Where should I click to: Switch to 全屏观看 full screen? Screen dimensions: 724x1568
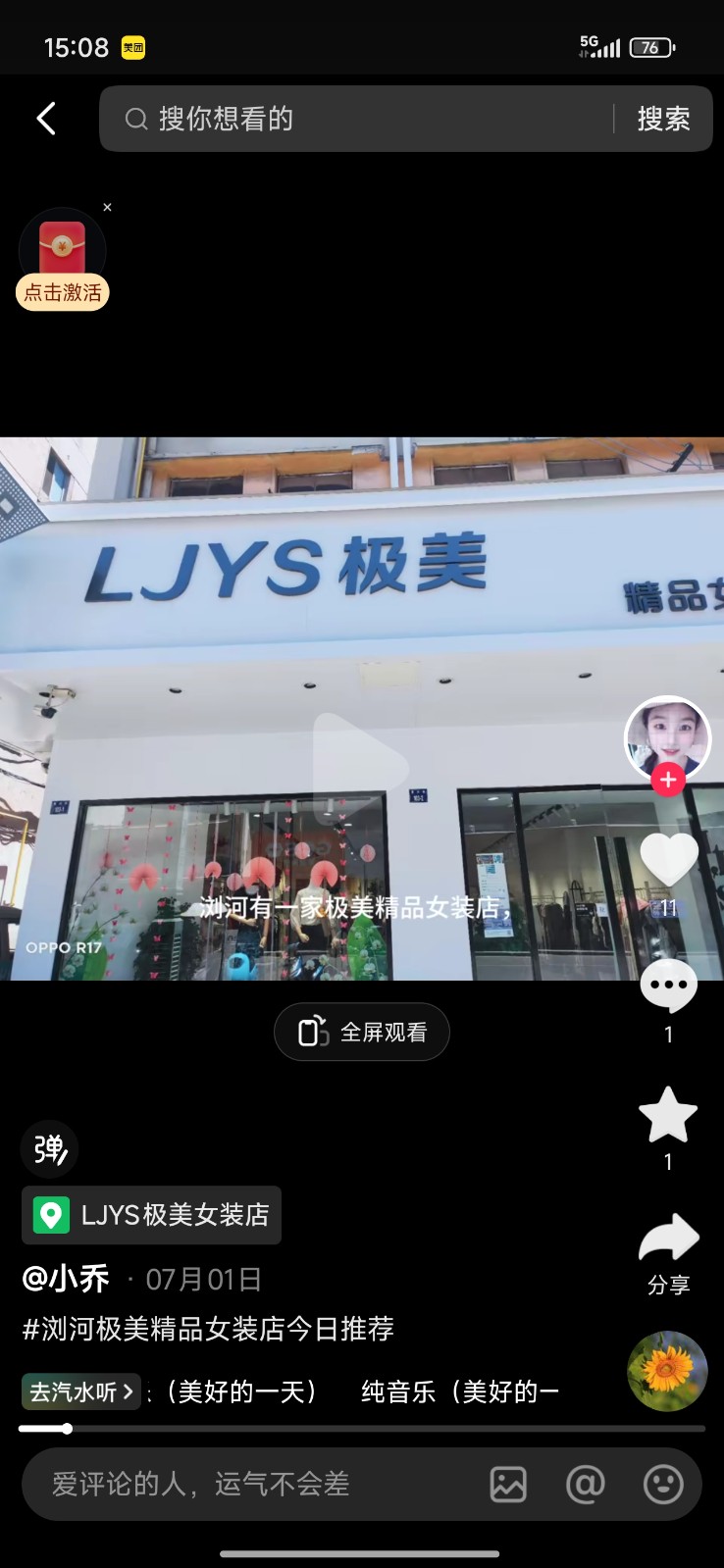361,1032
